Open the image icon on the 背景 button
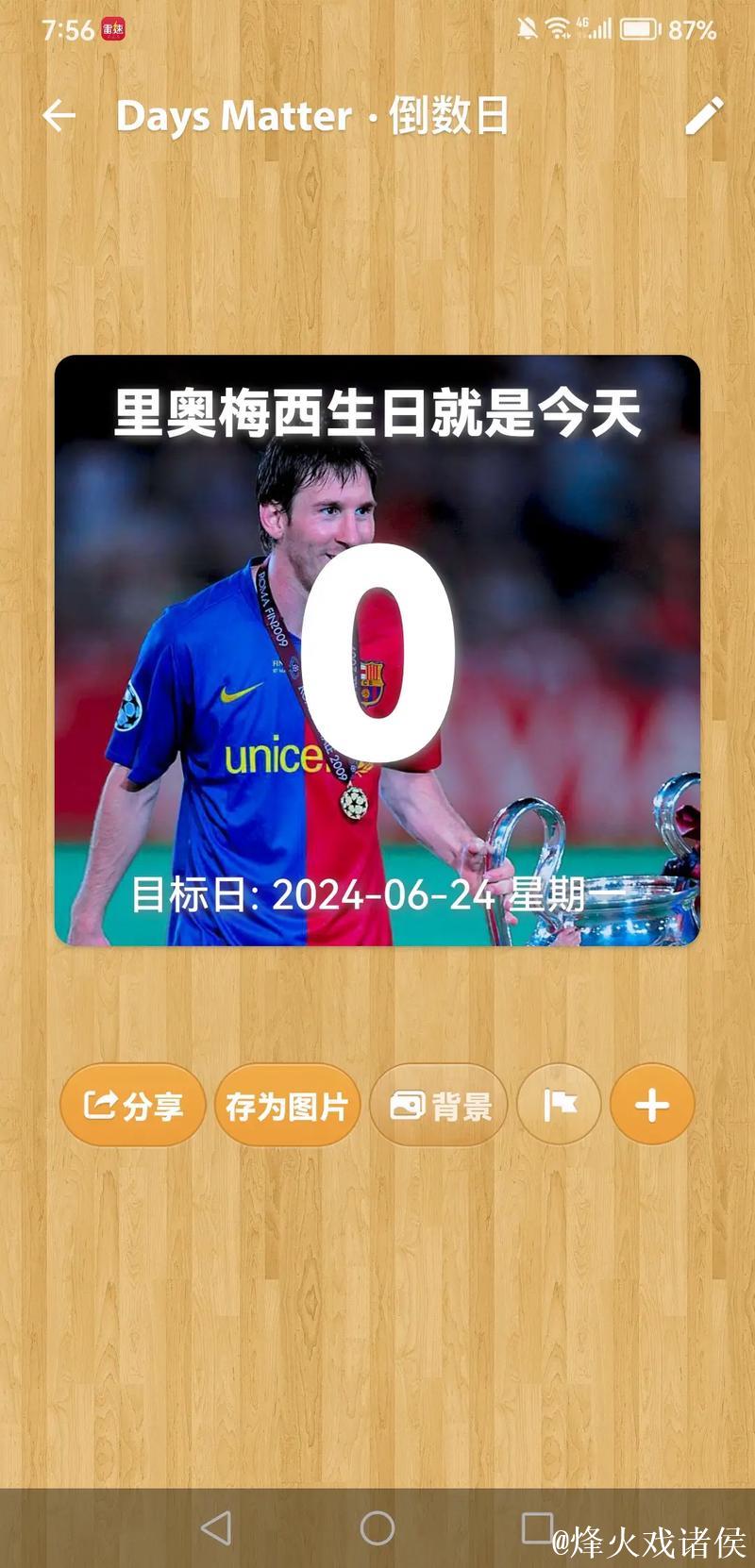This screenshot has height=1568, width=755. point(406,1104)
